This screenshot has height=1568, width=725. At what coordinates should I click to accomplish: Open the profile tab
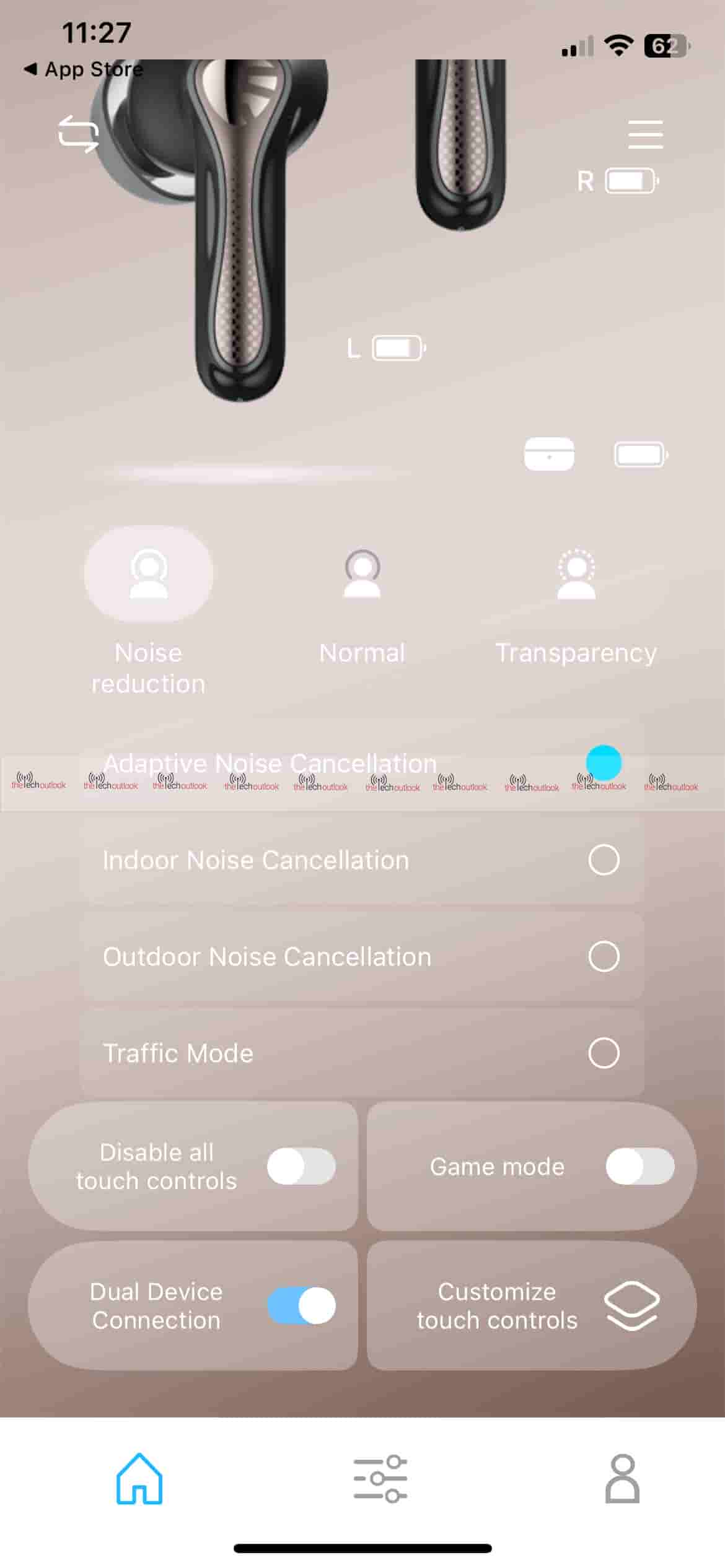click(622, 1479)
